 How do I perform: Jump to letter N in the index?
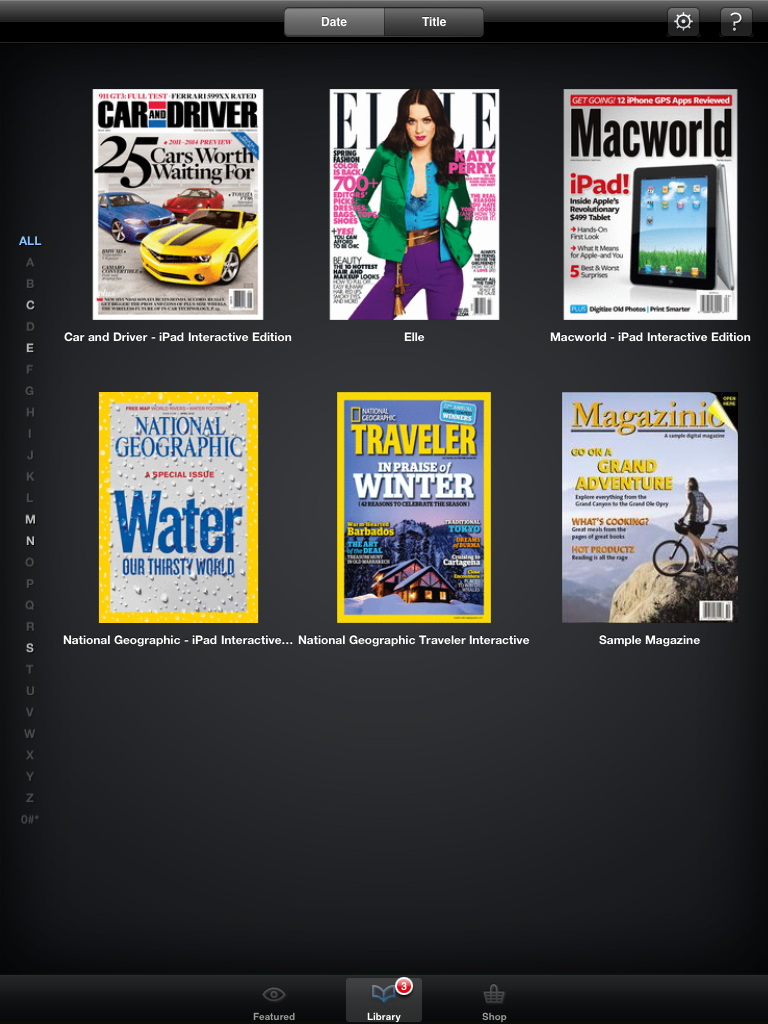point(30,541)
